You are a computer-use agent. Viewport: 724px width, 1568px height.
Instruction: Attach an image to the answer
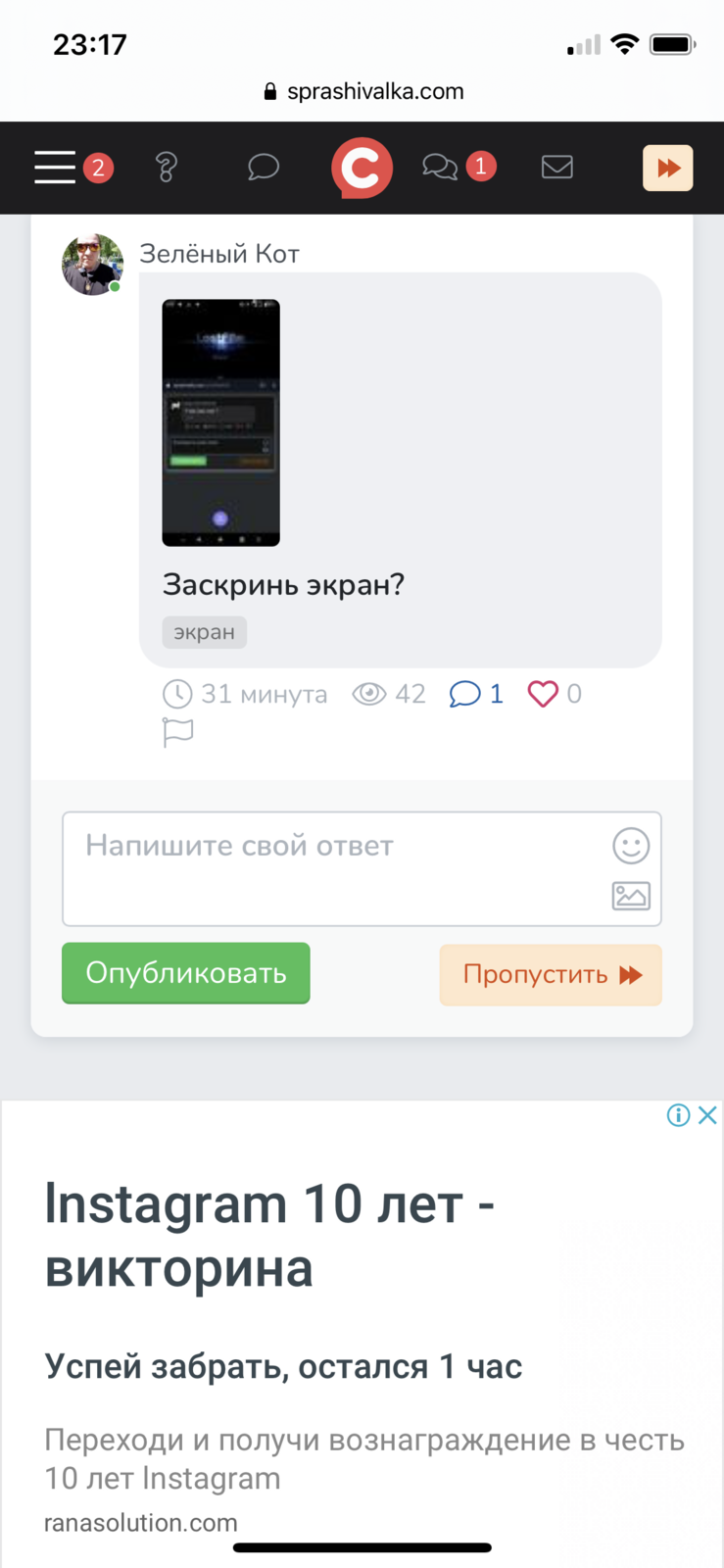coord(631,896)
